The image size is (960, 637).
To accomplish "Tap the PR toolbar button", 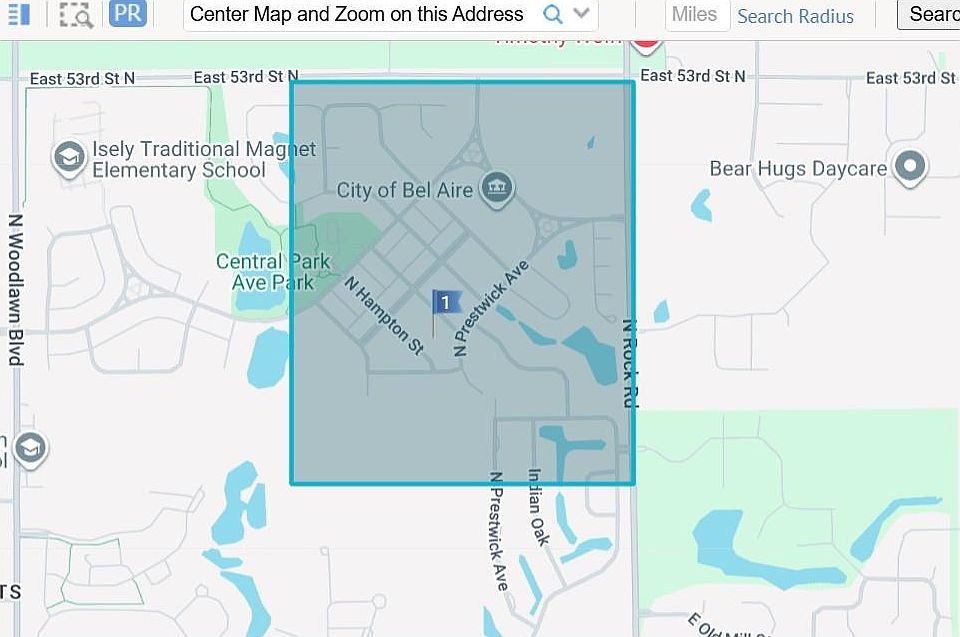I will click(x=127, y=14).
